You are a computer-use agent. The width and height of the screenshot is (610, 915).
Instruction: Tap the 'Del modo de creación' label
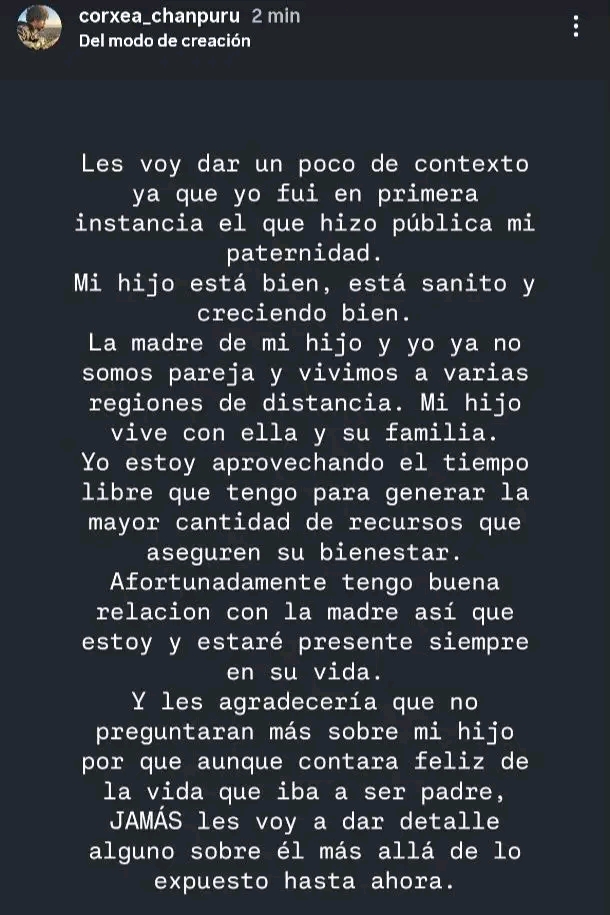(x=165, y=41)
